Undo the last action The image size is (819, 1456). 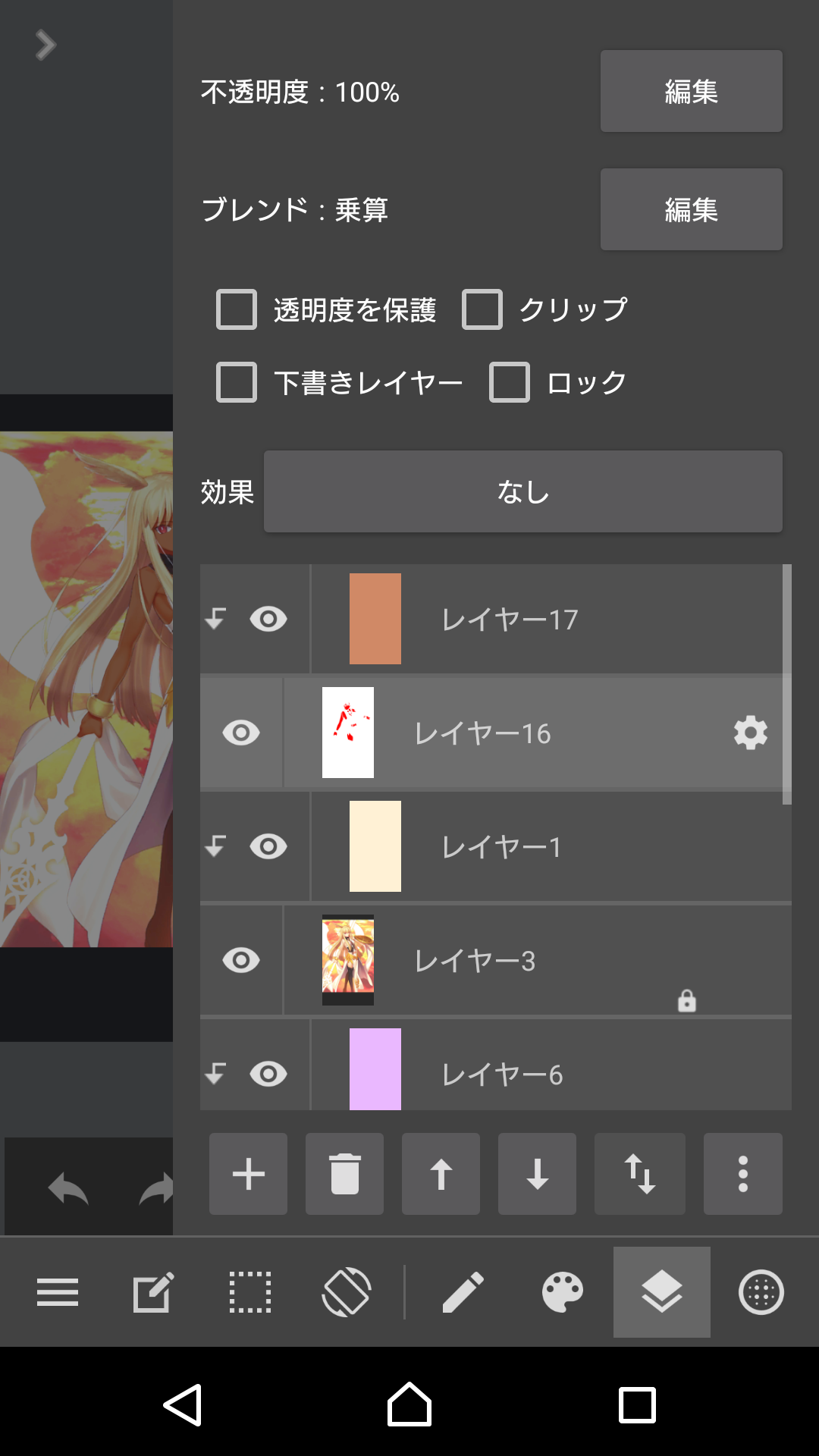[68, 1188]
